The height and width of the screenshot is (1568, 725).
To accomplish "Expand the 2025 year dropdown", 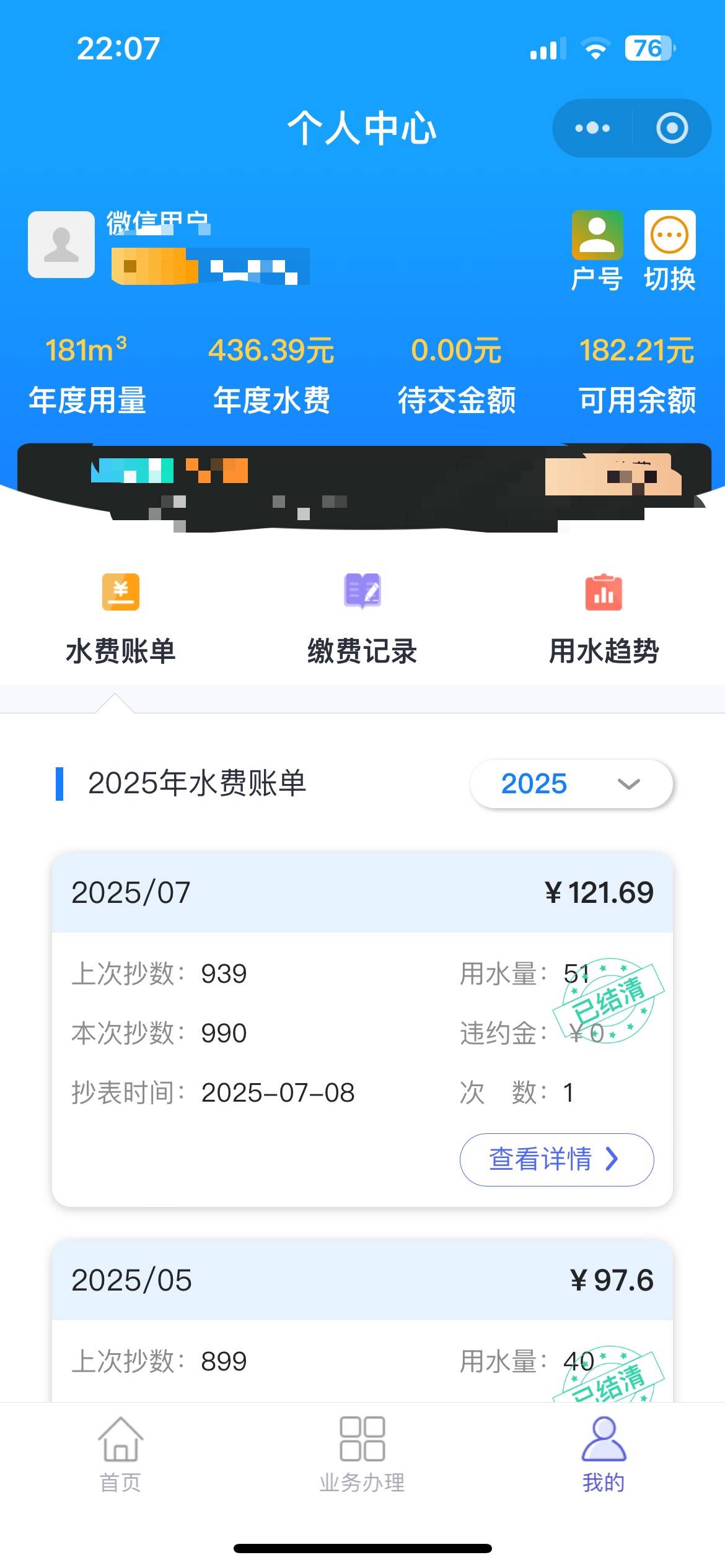I will [571, 783].
